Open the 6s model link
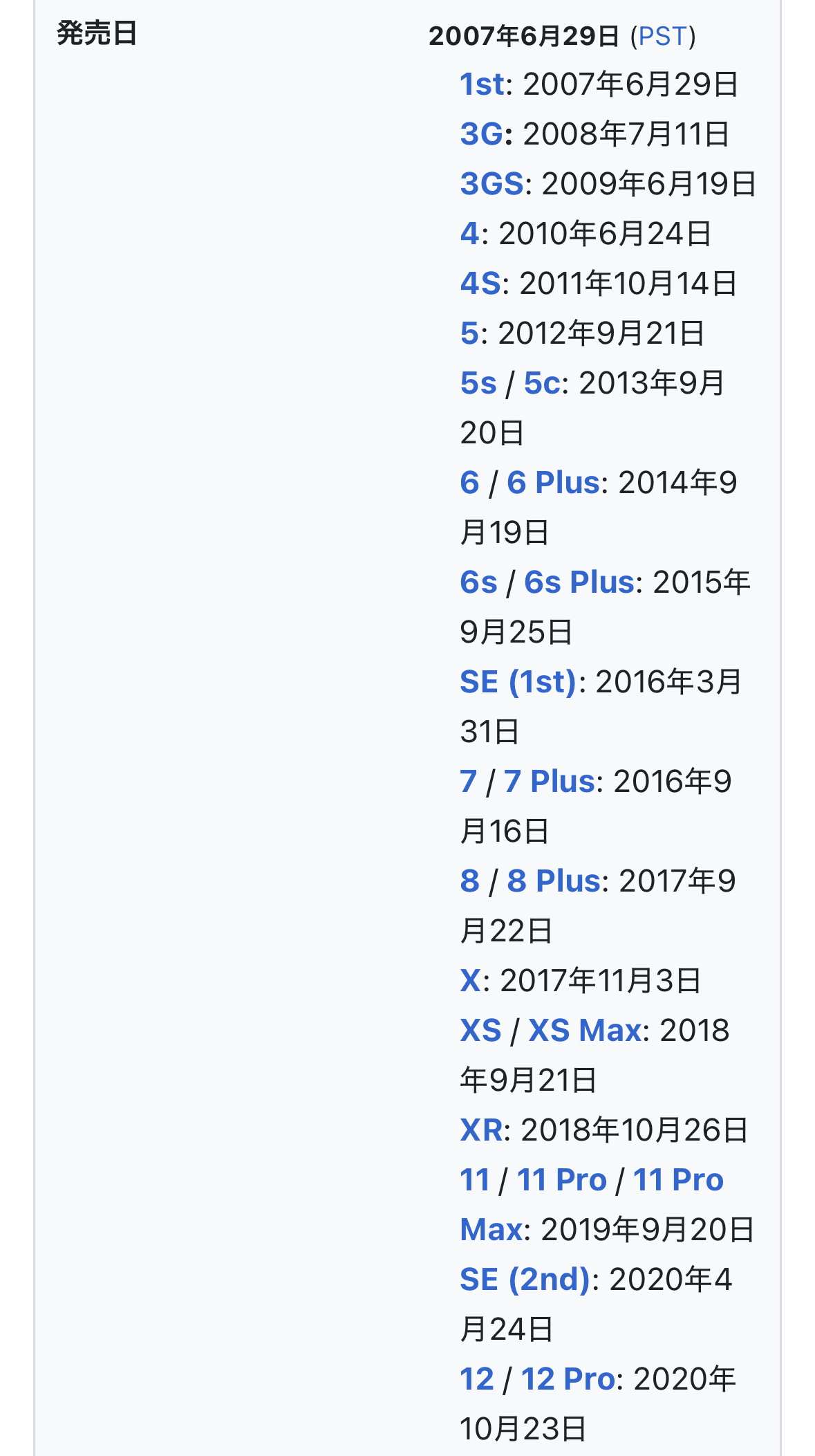Screen dimensions: 815x1456 (x=478, y=582)
